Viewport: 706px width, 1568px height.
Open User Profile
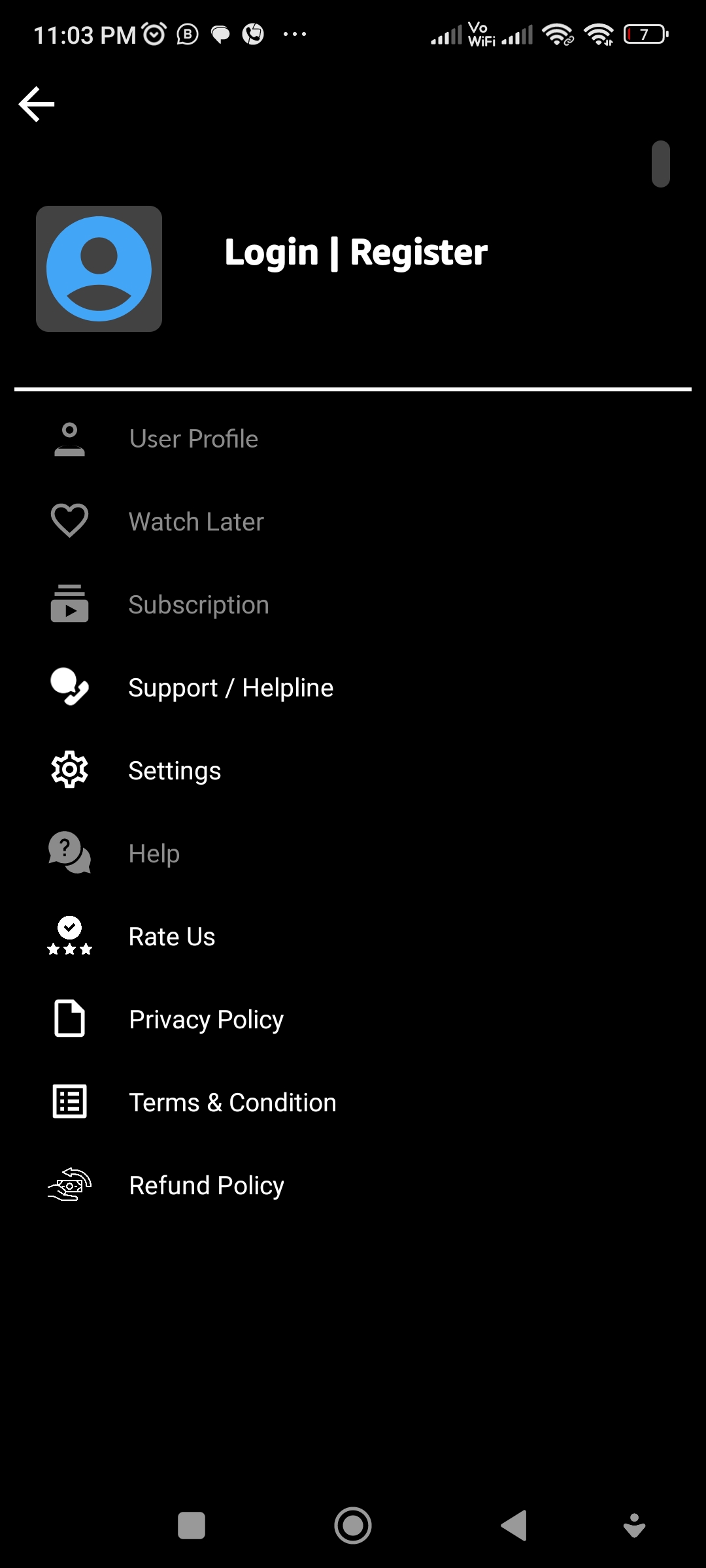193,439
